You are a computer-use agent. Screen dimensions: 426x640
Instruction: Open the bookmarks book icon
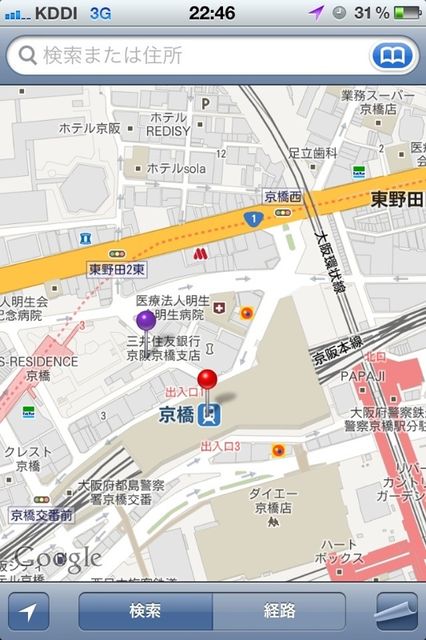coord(393,56)
